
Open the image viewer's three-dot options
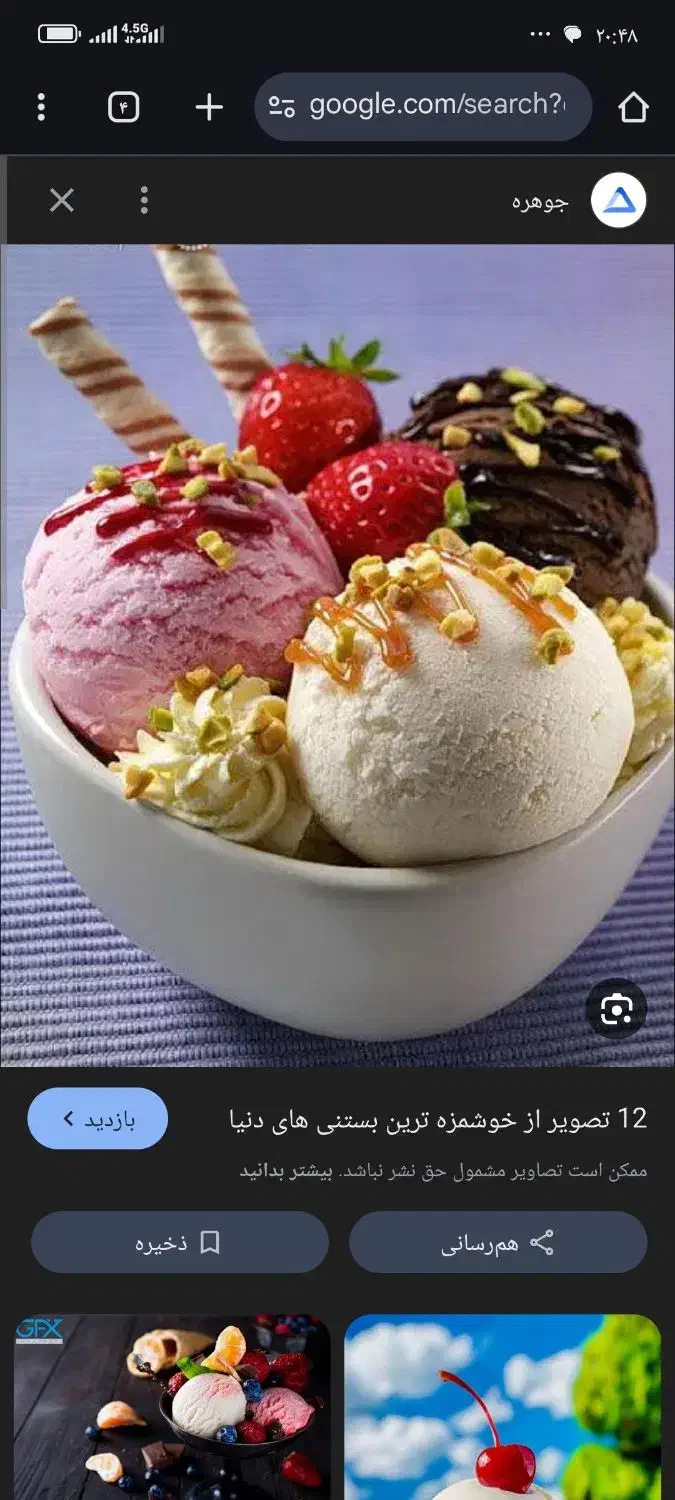(x=144, y=201)
